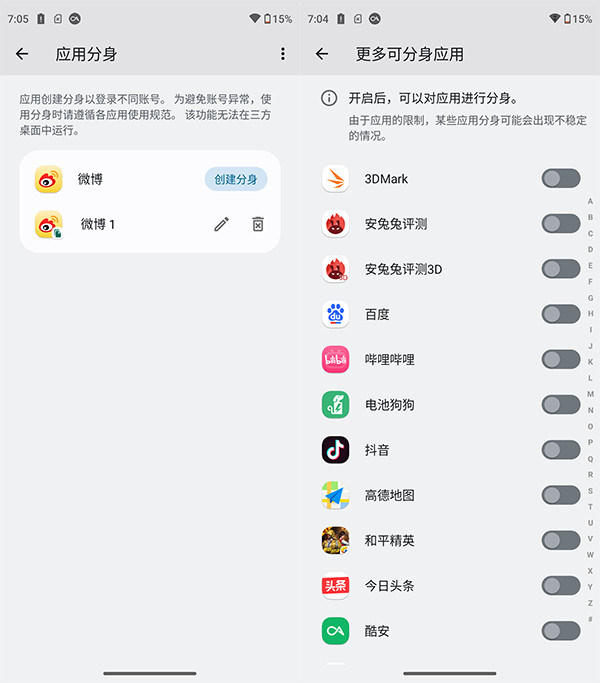Switch on 哔哩哔哩 app clone
Screen dimensions: 600x683
point(560,359)
